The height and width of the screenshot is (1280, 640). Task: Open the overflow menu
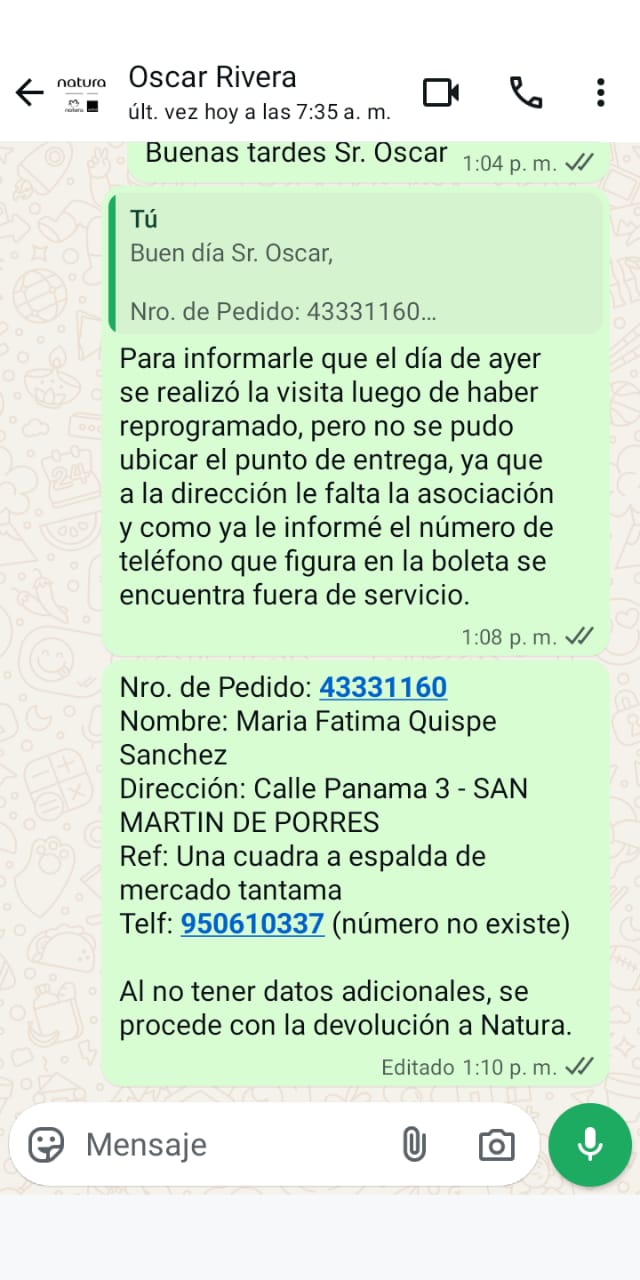tap(600, 92)
